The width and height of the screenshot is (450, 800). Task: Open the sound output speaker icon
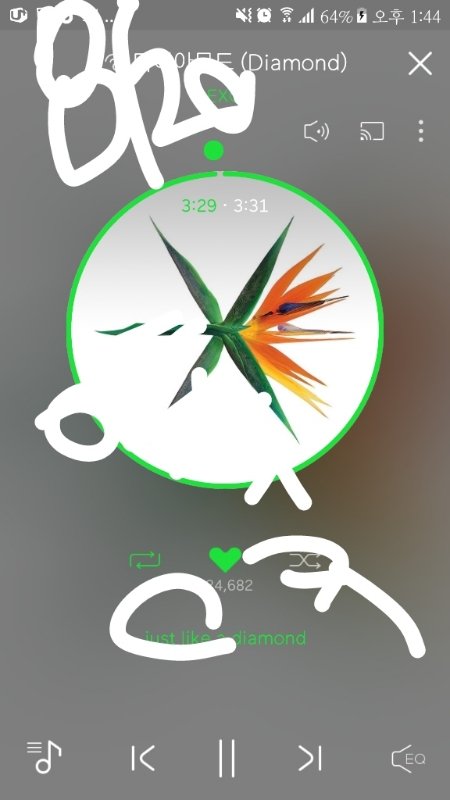click(x=317, y=132)
